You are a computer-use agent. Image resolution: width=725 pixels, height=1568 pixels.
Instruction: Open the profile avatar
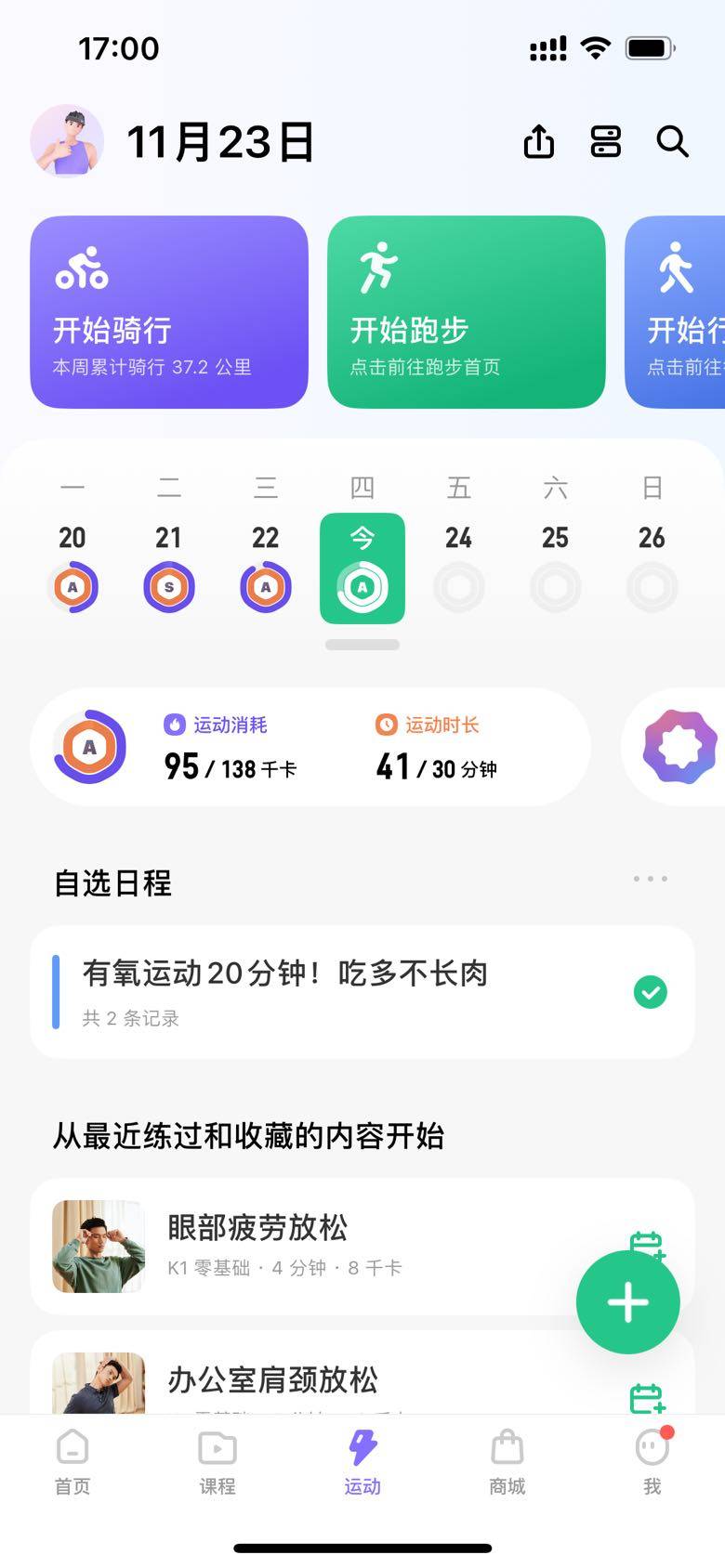pyautogui.click(x=67, y=141)
